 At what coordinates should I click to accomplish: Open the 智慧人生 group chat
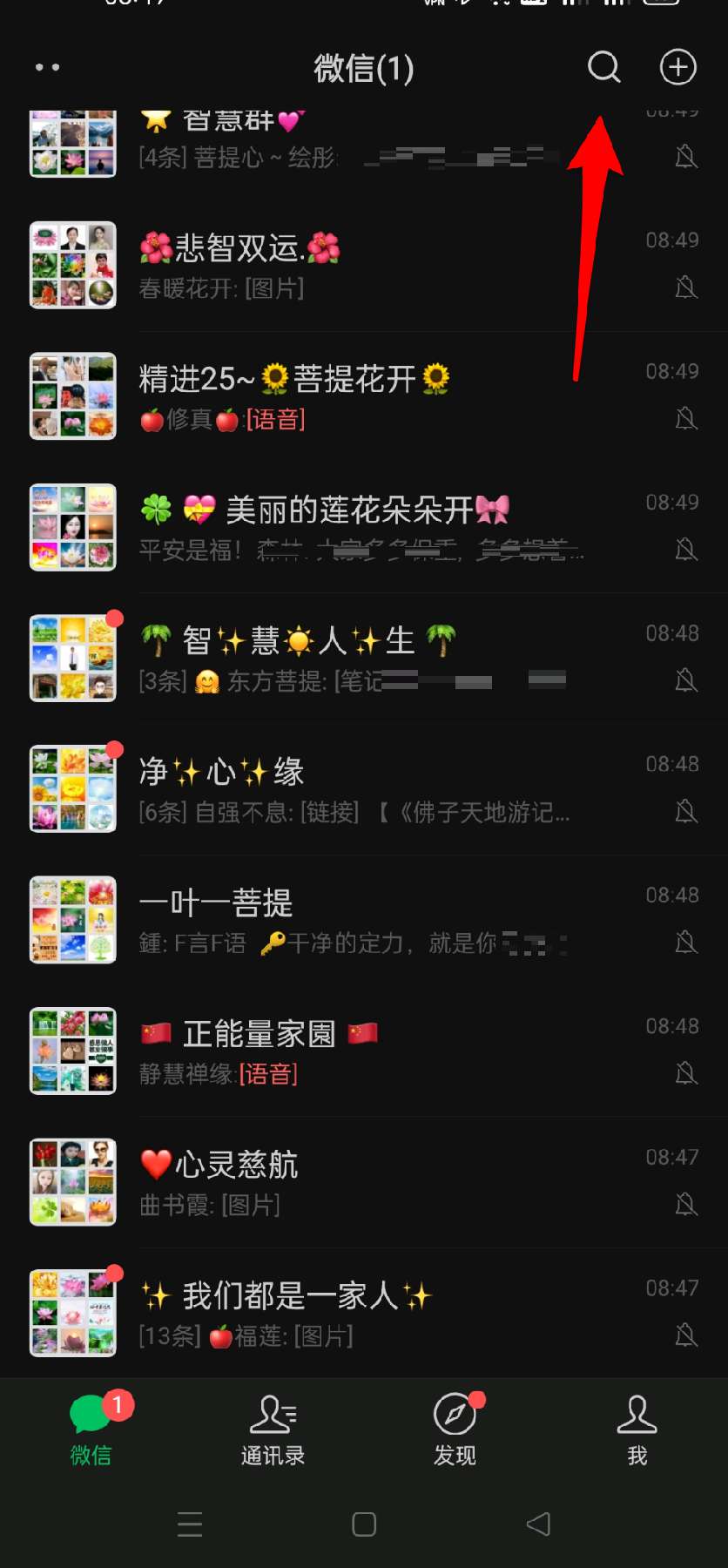[x=364, y=658]
